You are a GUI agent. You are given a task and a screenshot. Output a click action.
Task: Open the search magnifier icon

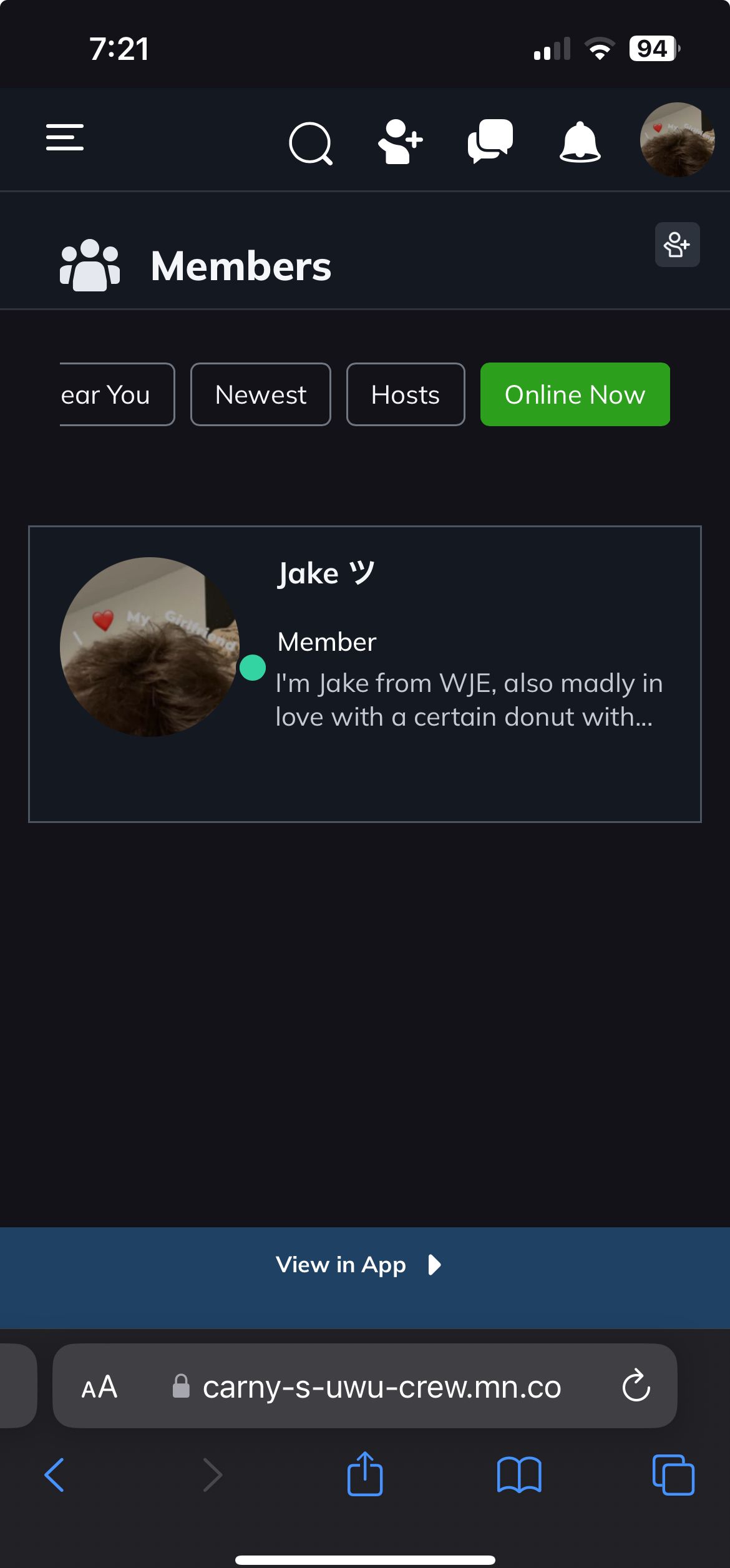click(x=311, y=143)
